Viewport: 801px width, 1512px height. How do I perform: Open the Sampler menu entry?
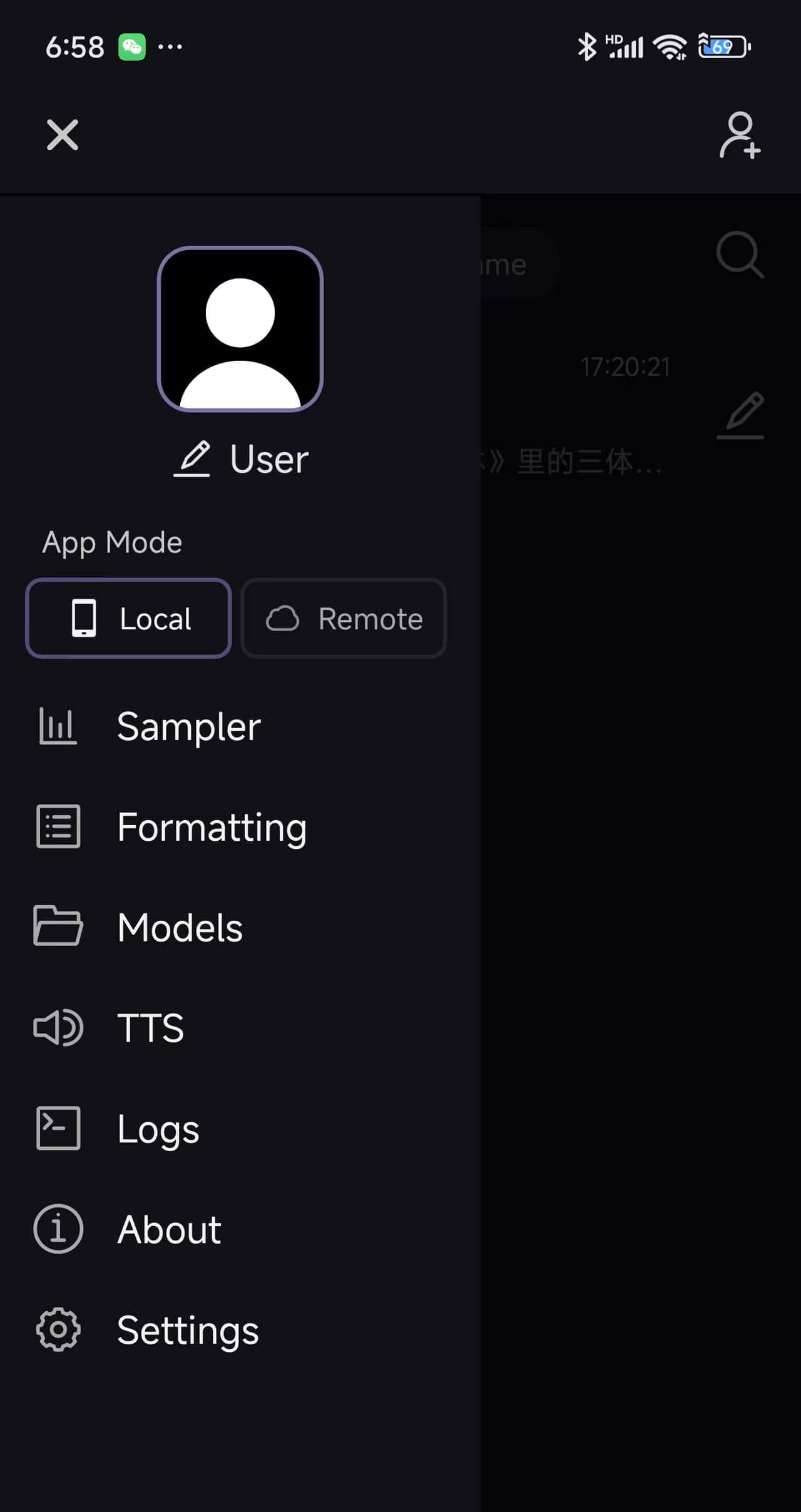tap(188, 726)
